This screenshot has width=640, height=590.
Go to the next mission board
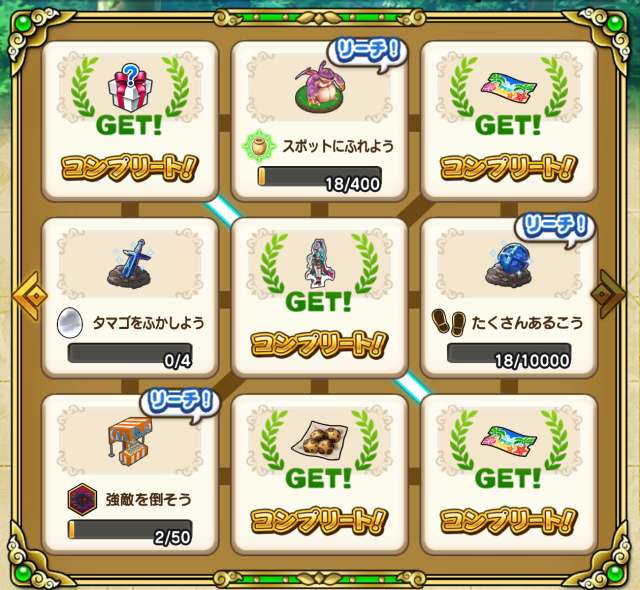(607, 294)
